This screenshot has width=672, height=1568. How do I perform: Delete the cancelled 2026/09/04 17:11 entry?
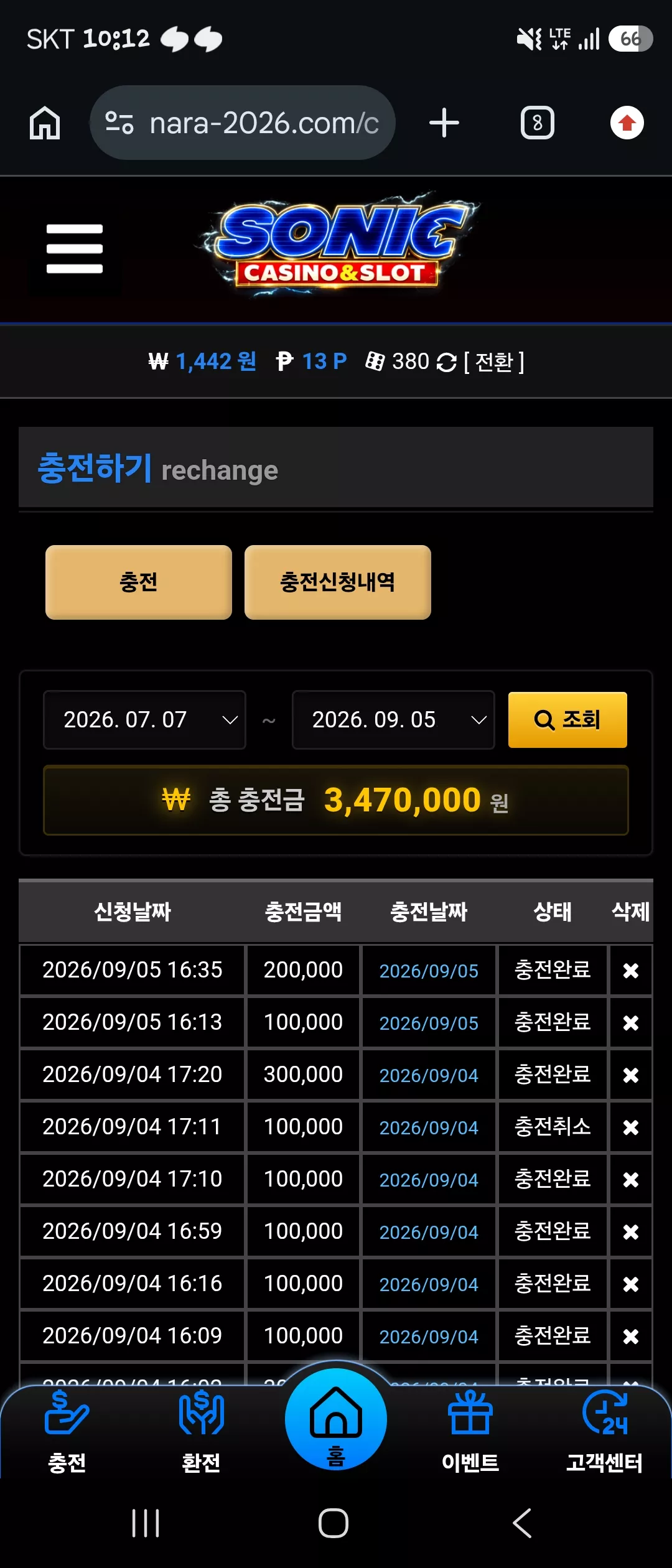pos(631,1127)
